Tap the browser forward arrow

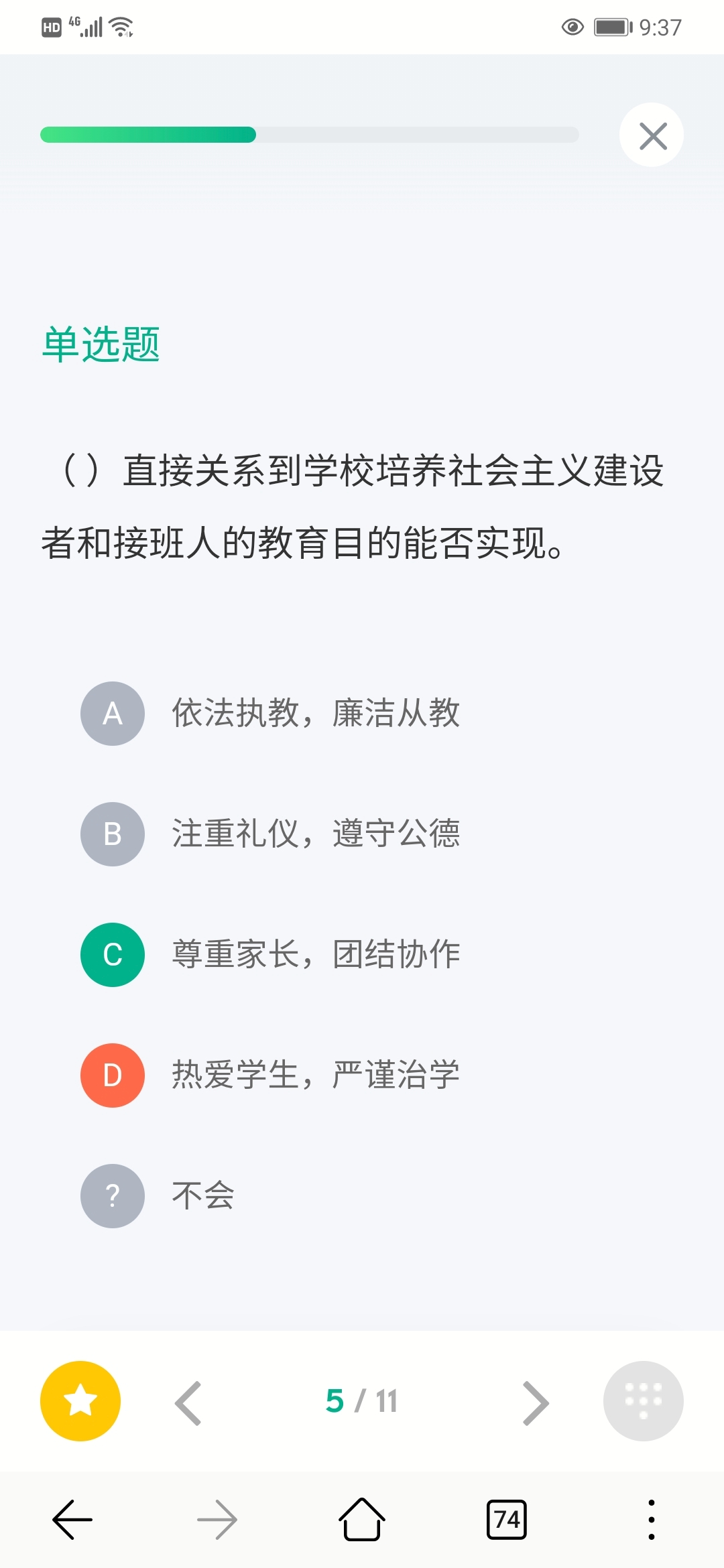(x=217, y=1520)
